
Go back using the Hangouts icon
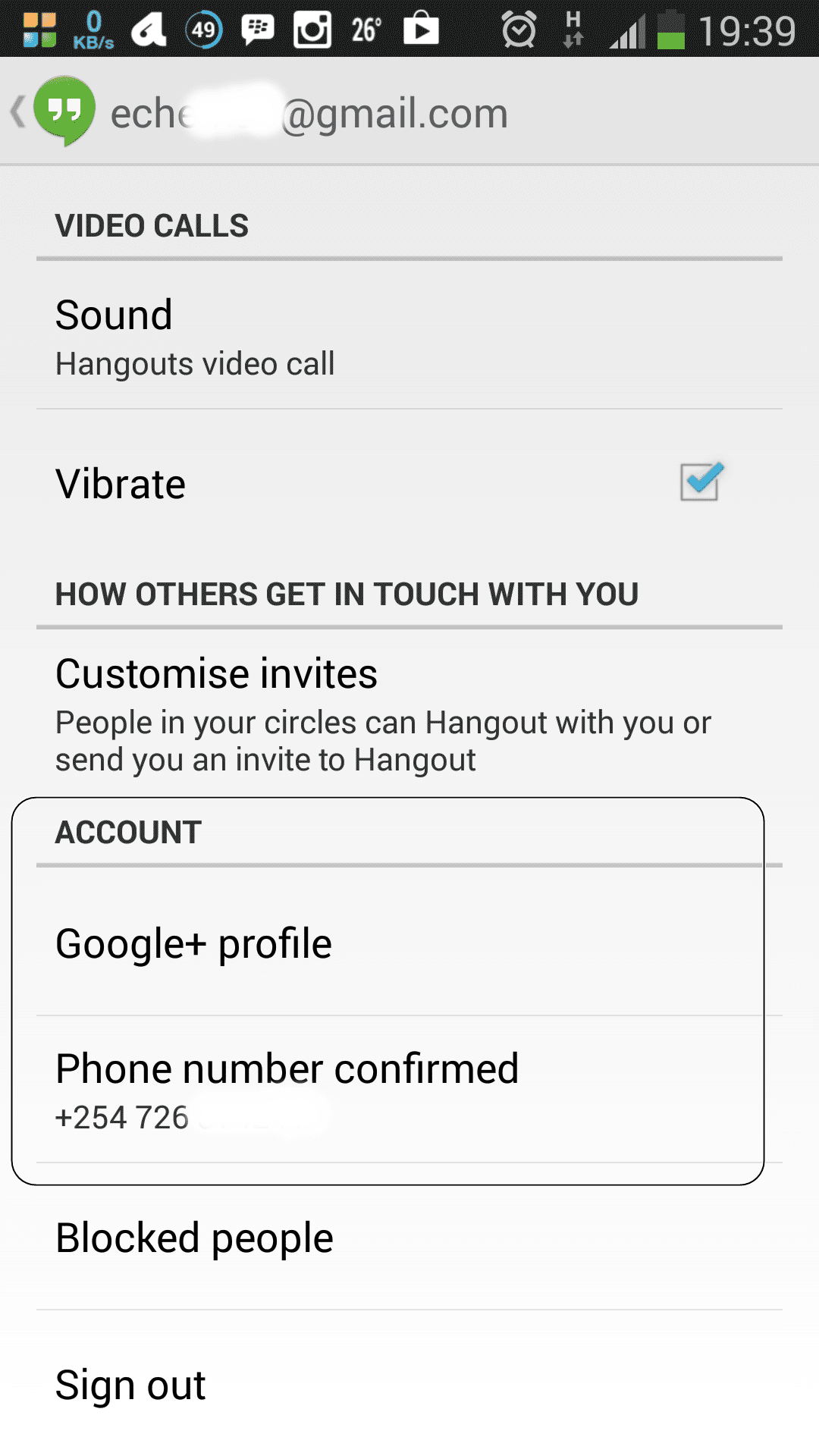coord(55,111)
